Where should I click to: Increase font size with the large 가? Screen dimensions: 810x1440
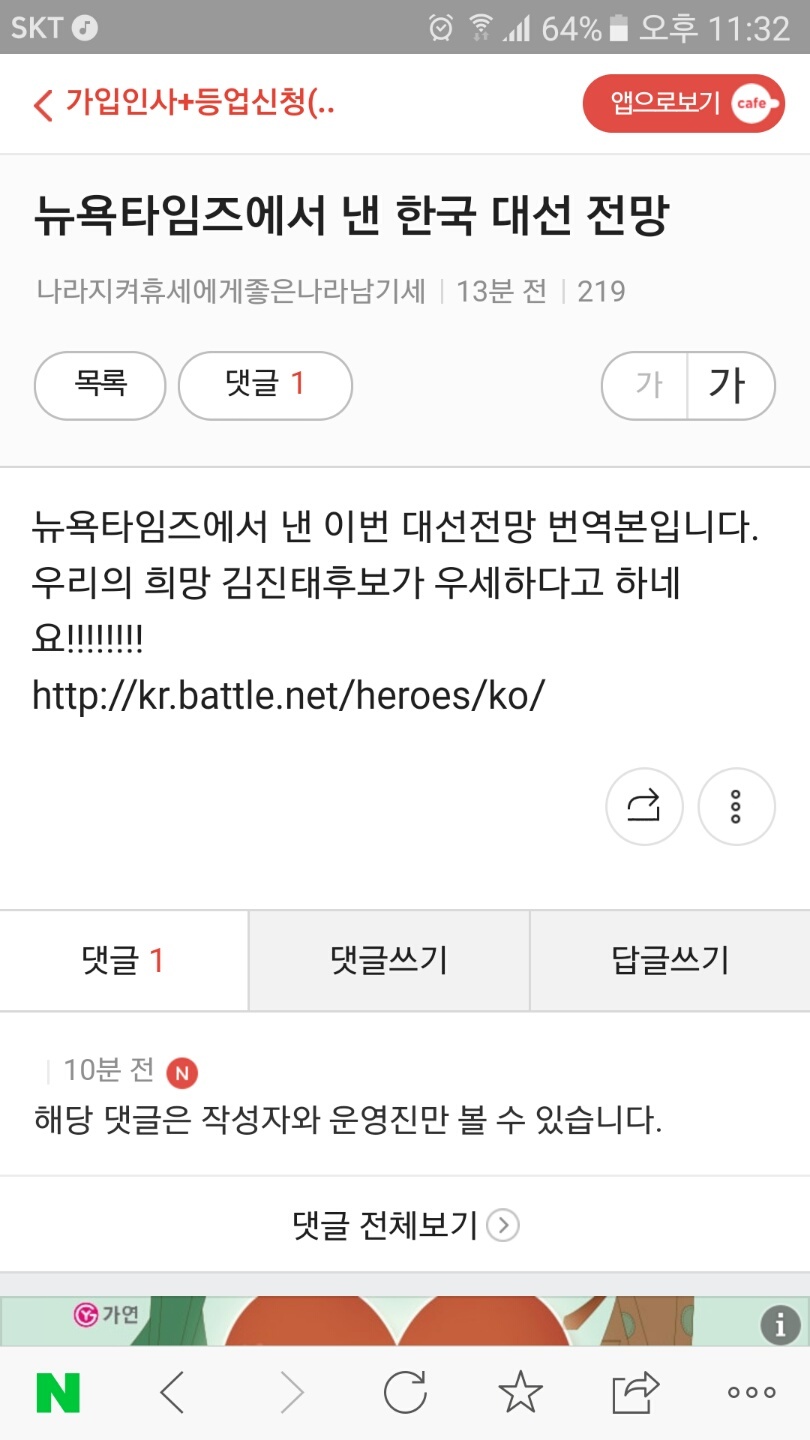(x=728, y=385)
